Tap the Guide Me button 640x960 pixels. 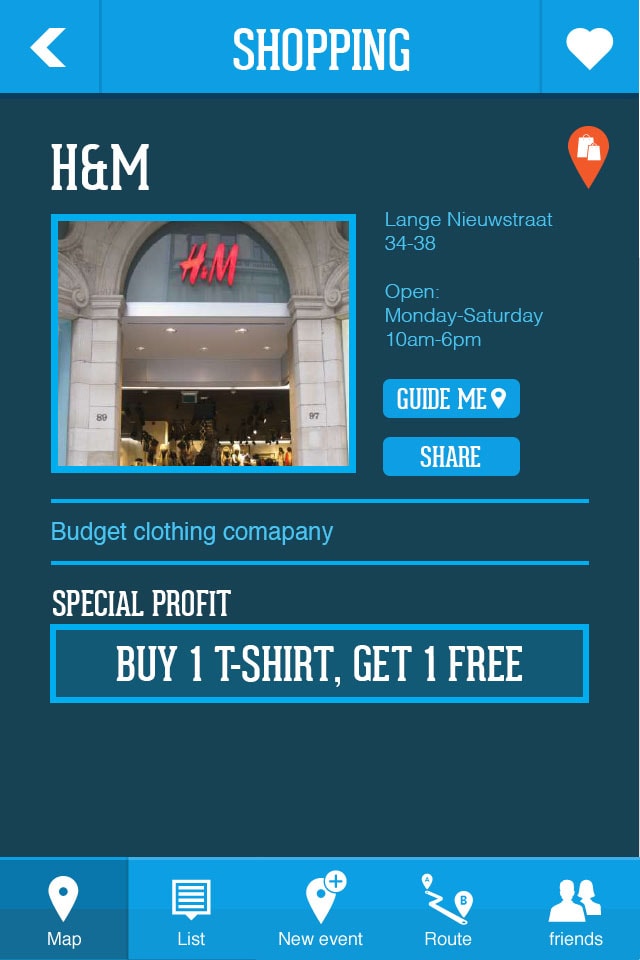tap(451, 399)
